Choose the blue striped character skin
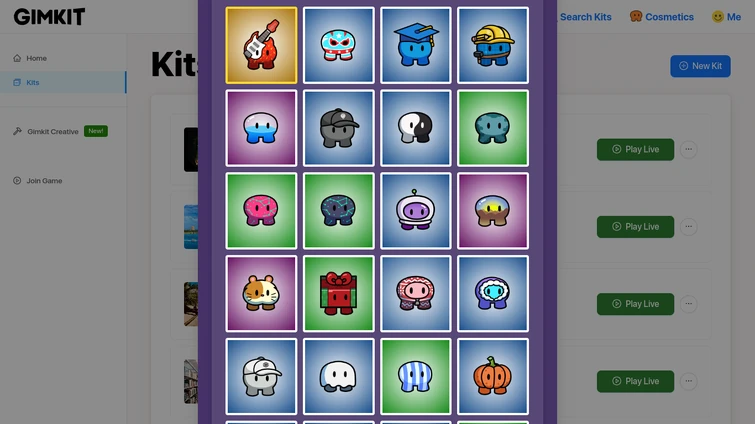Screen dimensions: 755x424 point(415,377)
